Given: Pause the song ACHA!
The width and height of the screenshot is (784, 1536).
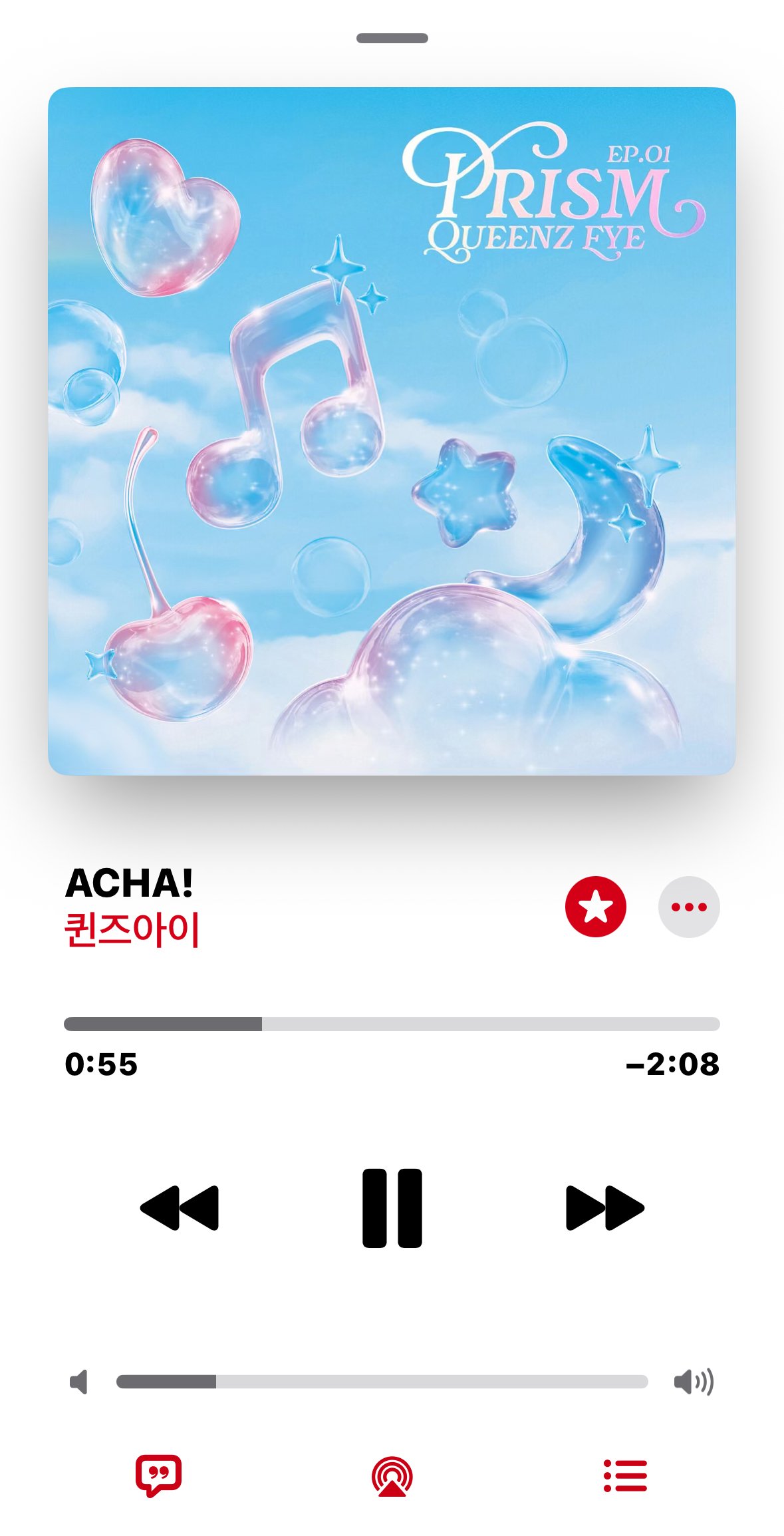Looking at the screenshot, I should (x=392, y=1207).
